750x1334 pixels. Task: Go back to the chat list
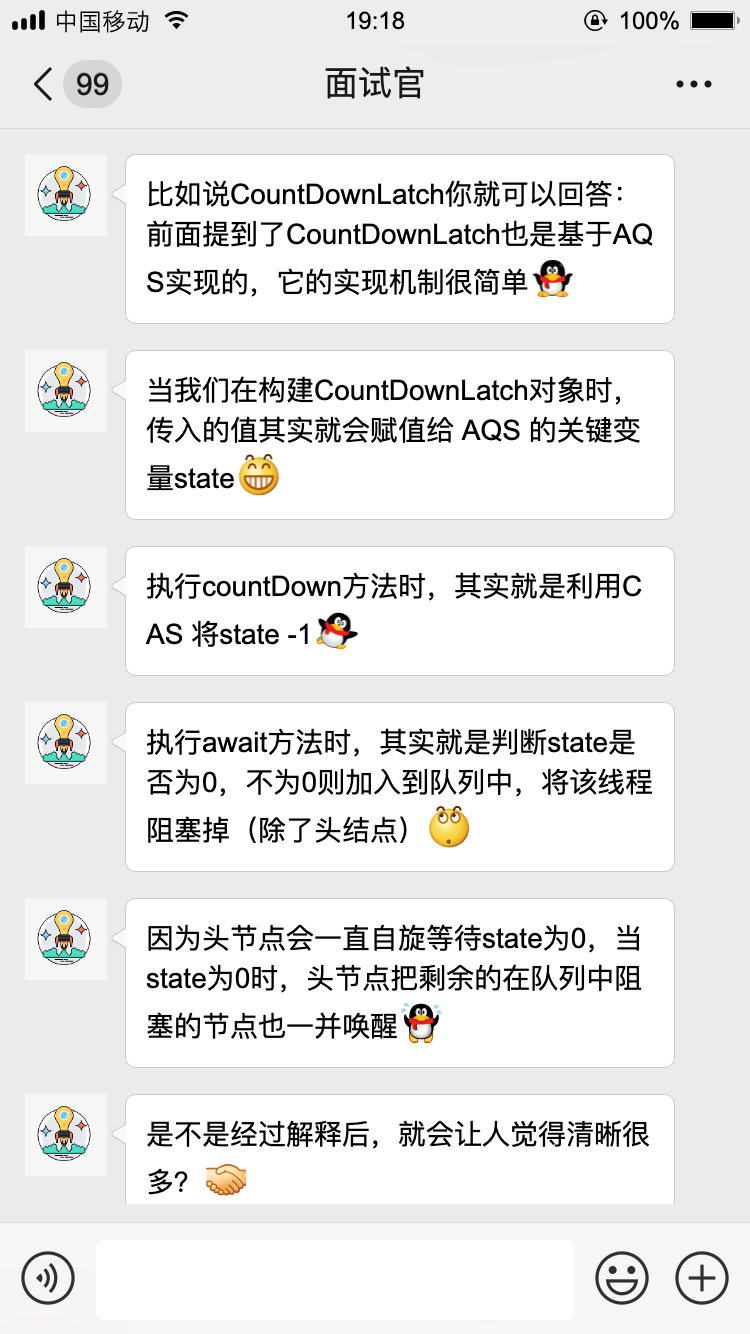point(44,84)
